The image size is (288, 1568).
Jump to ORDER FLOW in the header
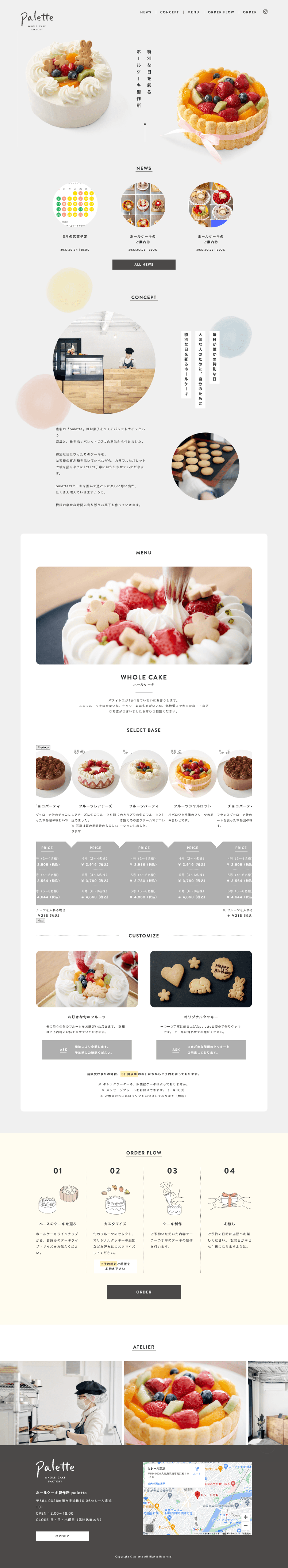point(221,12)
